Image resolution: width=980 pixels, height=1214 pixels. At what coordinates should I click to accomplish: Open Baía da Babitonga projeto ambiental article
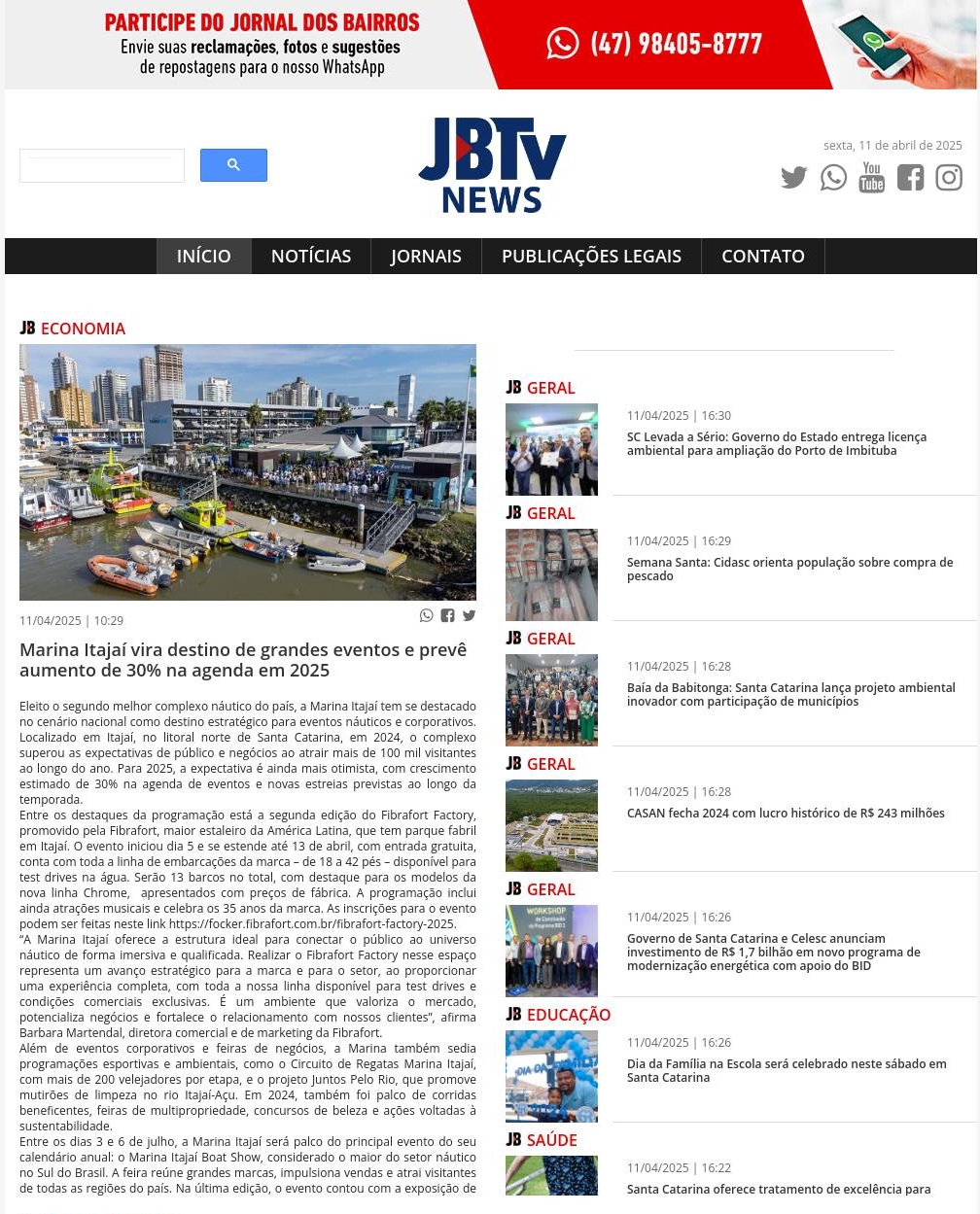790,695
